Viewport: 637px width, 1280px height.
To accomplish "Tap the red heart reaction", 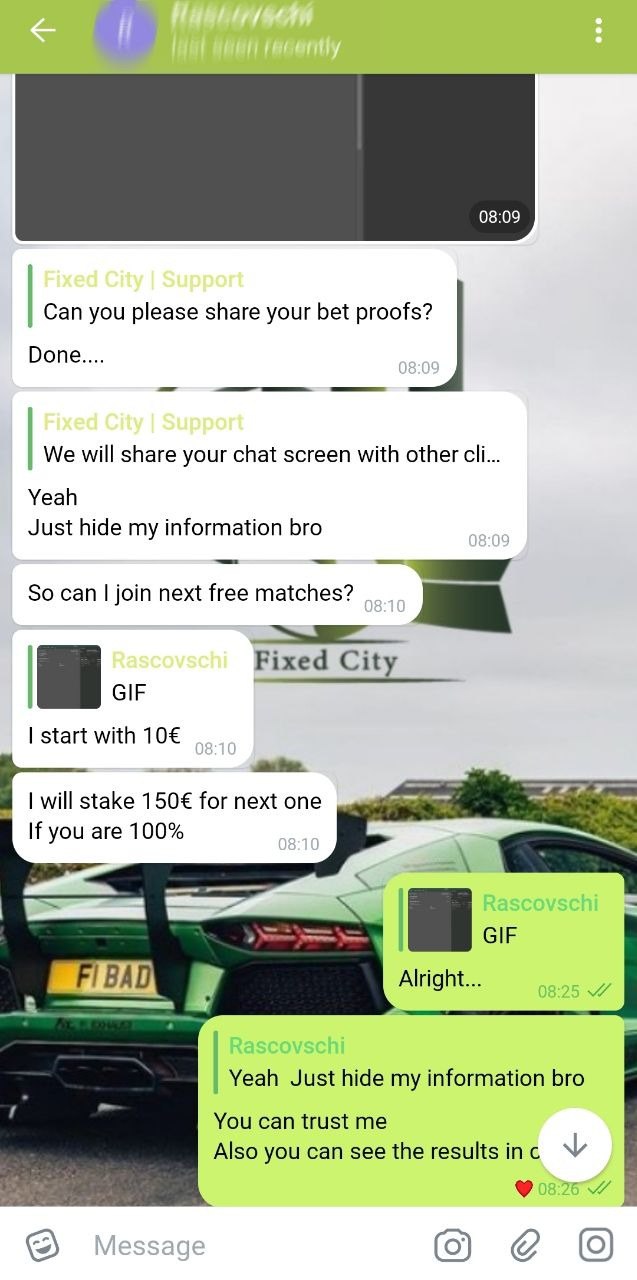I will pos(523,1188).
